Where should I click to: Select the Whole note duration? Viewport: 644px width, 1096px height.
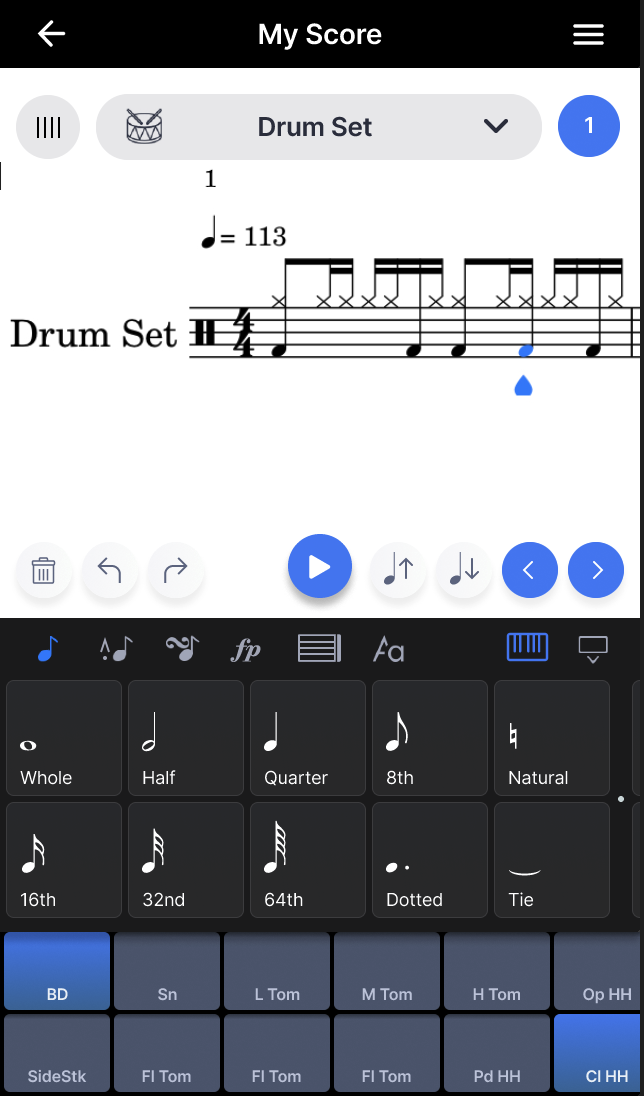tap(64, 738)
